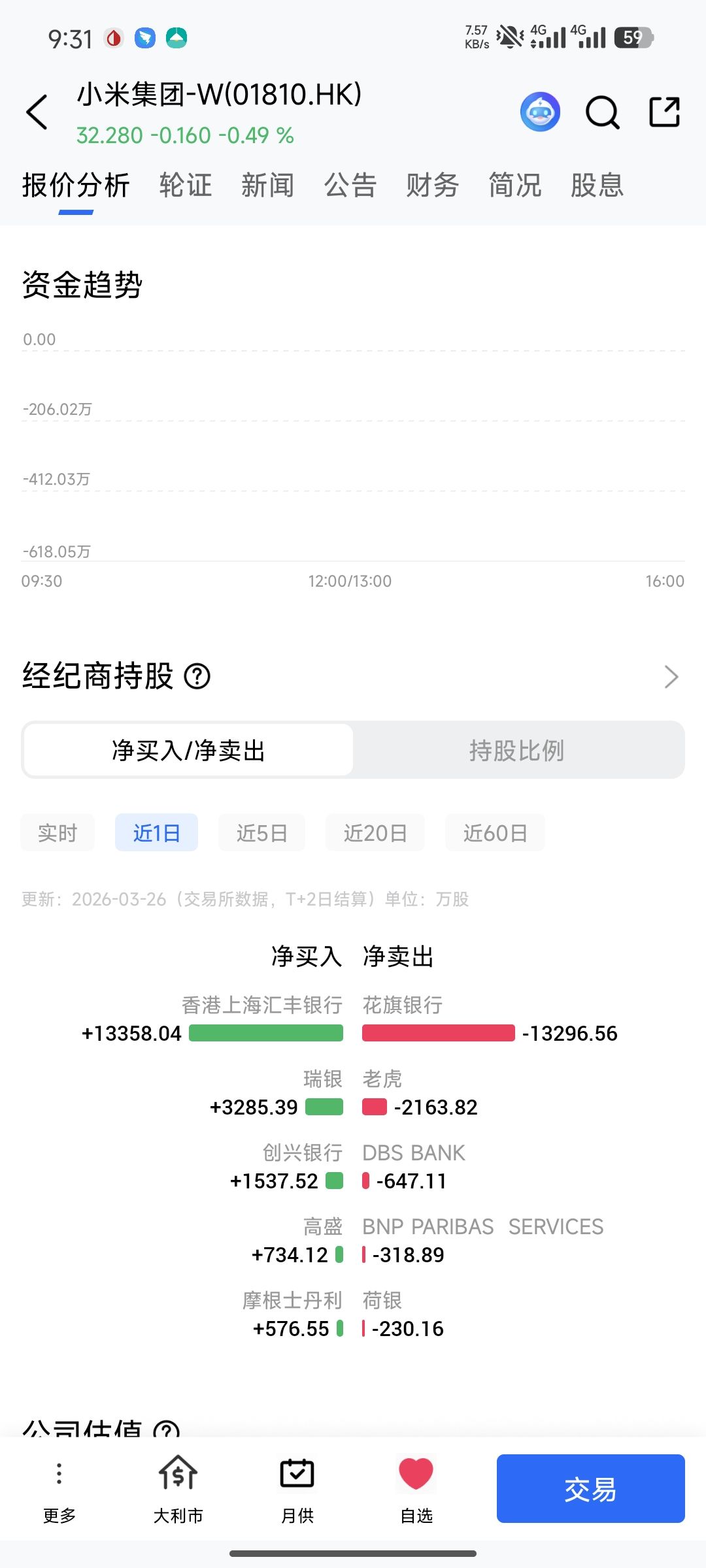
Task: Remove stock from 自选 favorites
Action: coord(416,1488)
